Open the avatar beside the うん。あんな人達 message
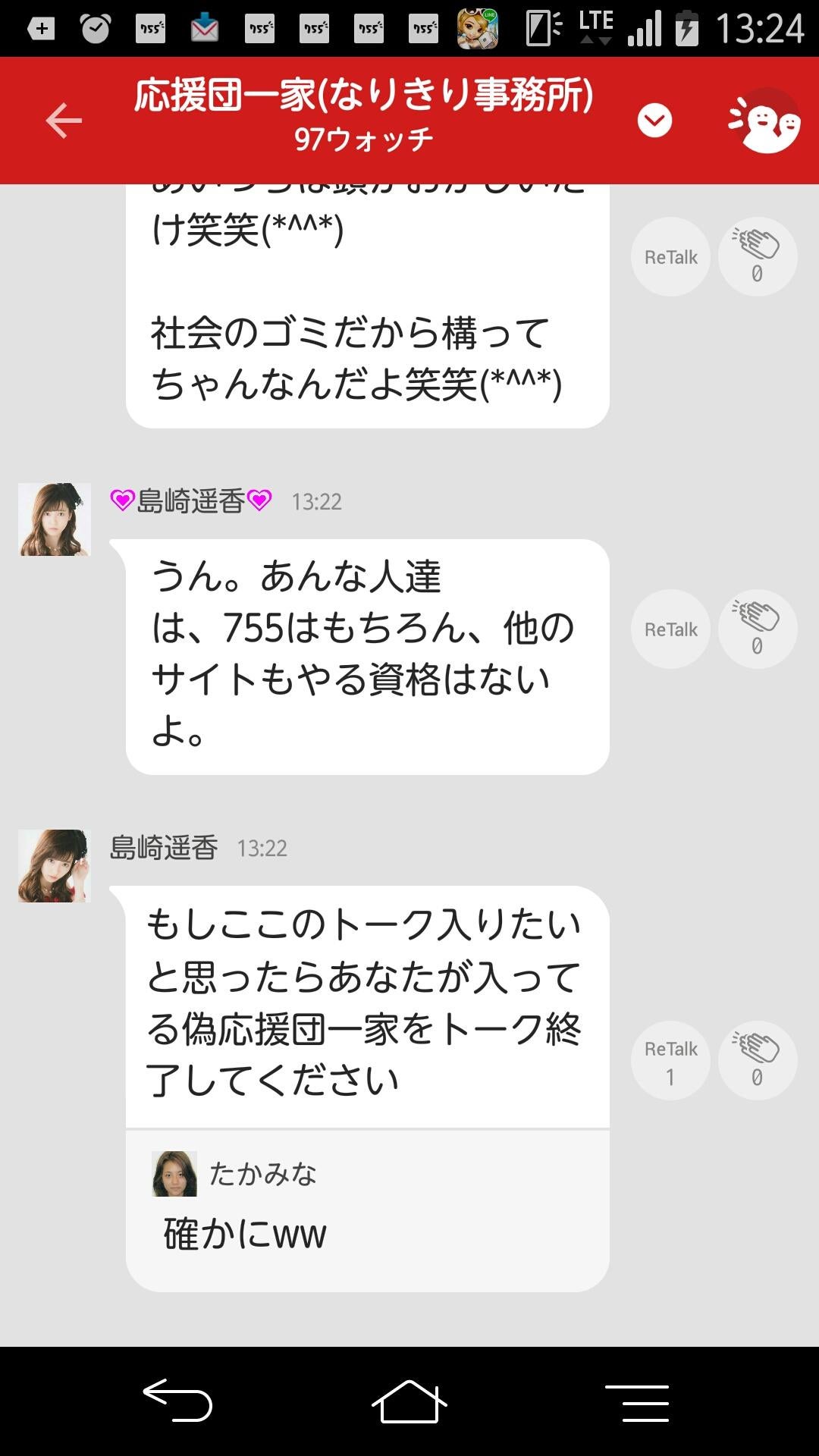Viewport: 819px width, 1456px height. coord(55,519)
